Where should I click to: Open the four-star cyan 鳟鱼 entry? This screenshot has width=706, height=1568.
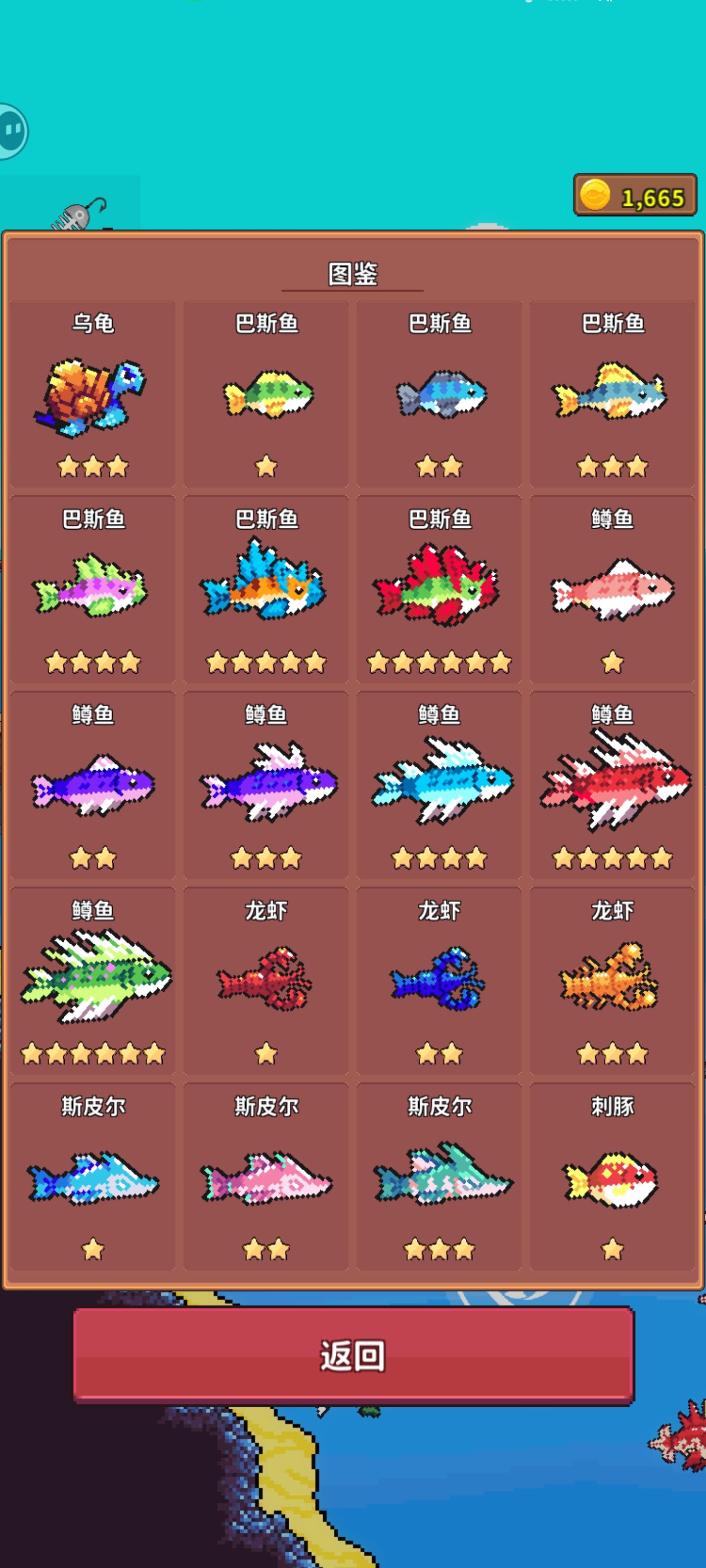[x=439, y=785]
